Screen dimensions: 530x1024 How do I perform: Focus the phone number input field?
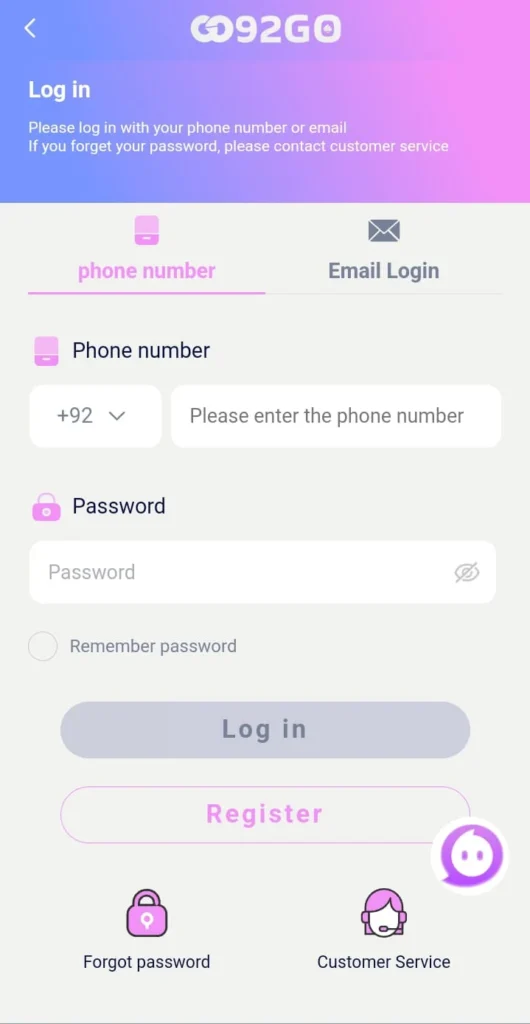point(336,416)
